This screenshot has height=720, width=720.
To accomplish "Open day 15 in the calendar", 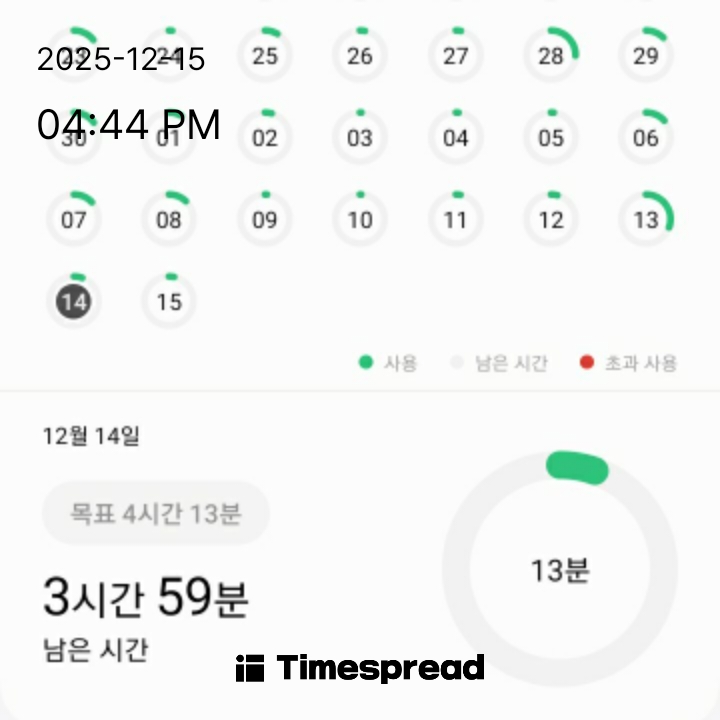I will pyautogui.click(x=169, y=301).
